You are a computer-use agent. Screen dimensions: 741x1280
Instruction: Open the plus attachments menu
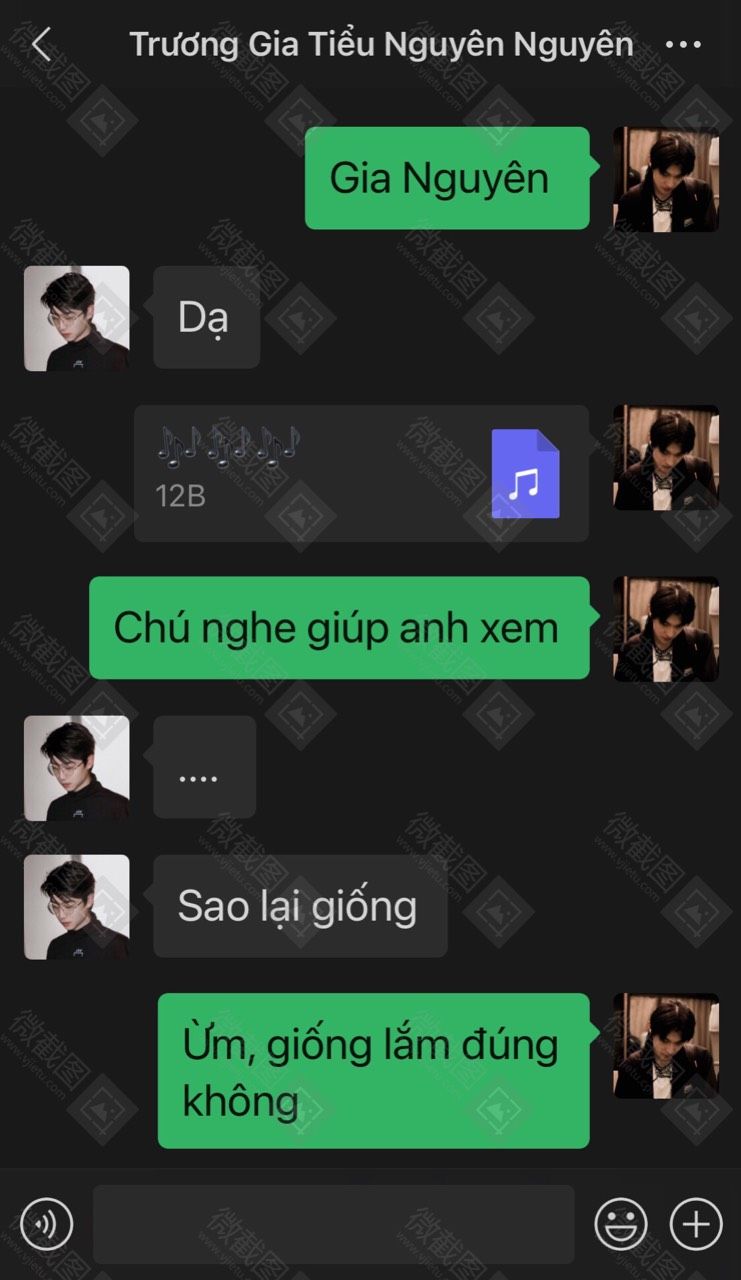coord(696,1224)
